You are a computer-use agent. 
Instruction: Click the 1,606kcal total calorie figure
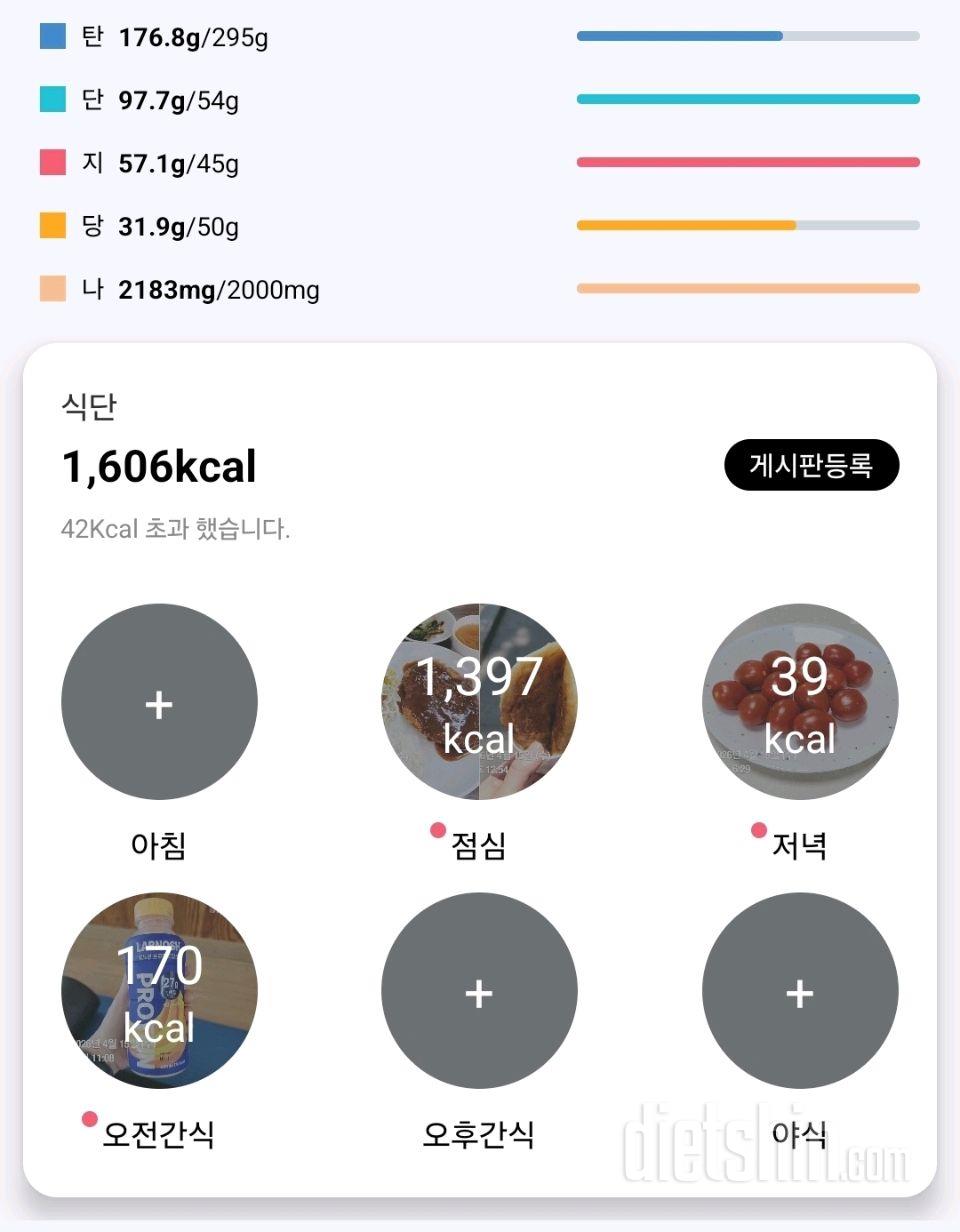pos(158,465)
